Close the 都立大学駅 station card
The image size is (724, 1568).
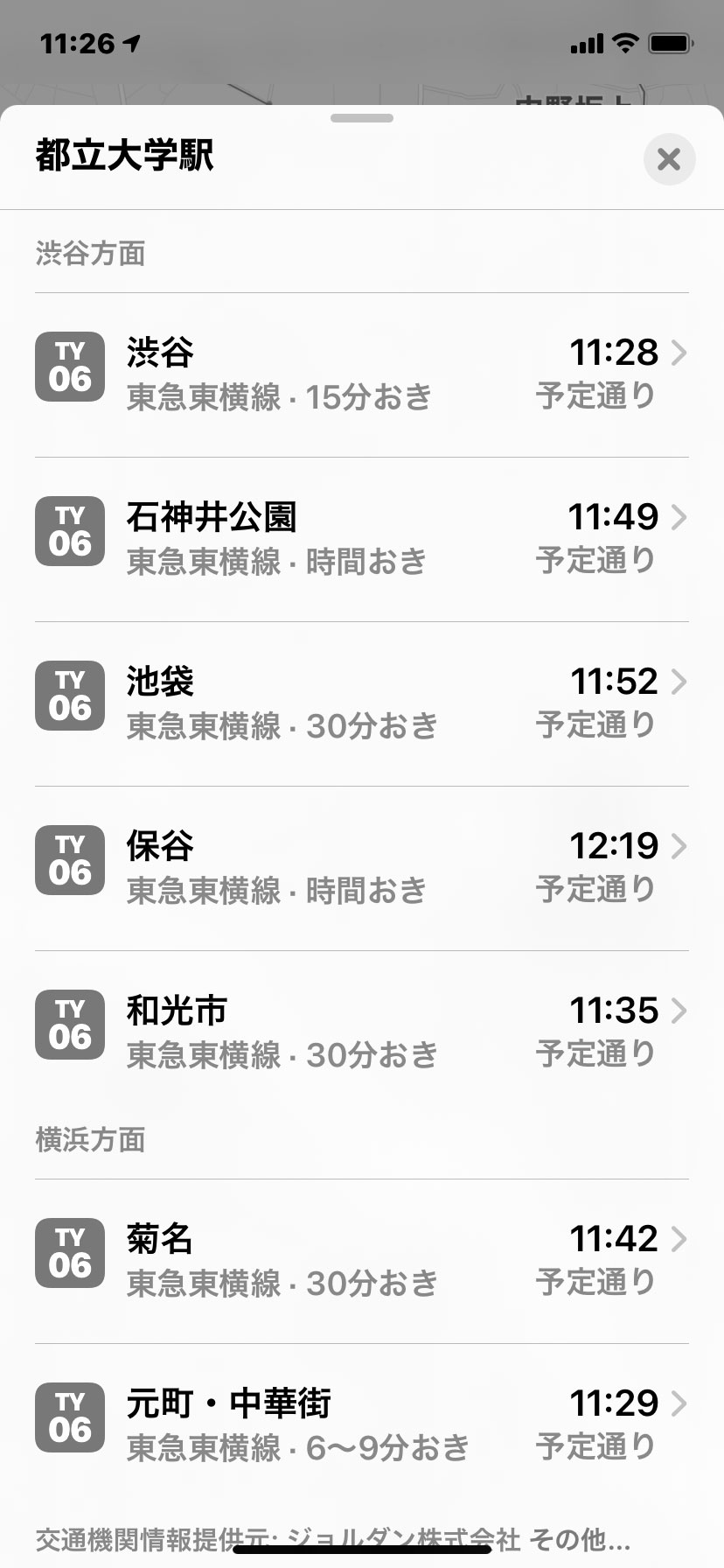669,159
